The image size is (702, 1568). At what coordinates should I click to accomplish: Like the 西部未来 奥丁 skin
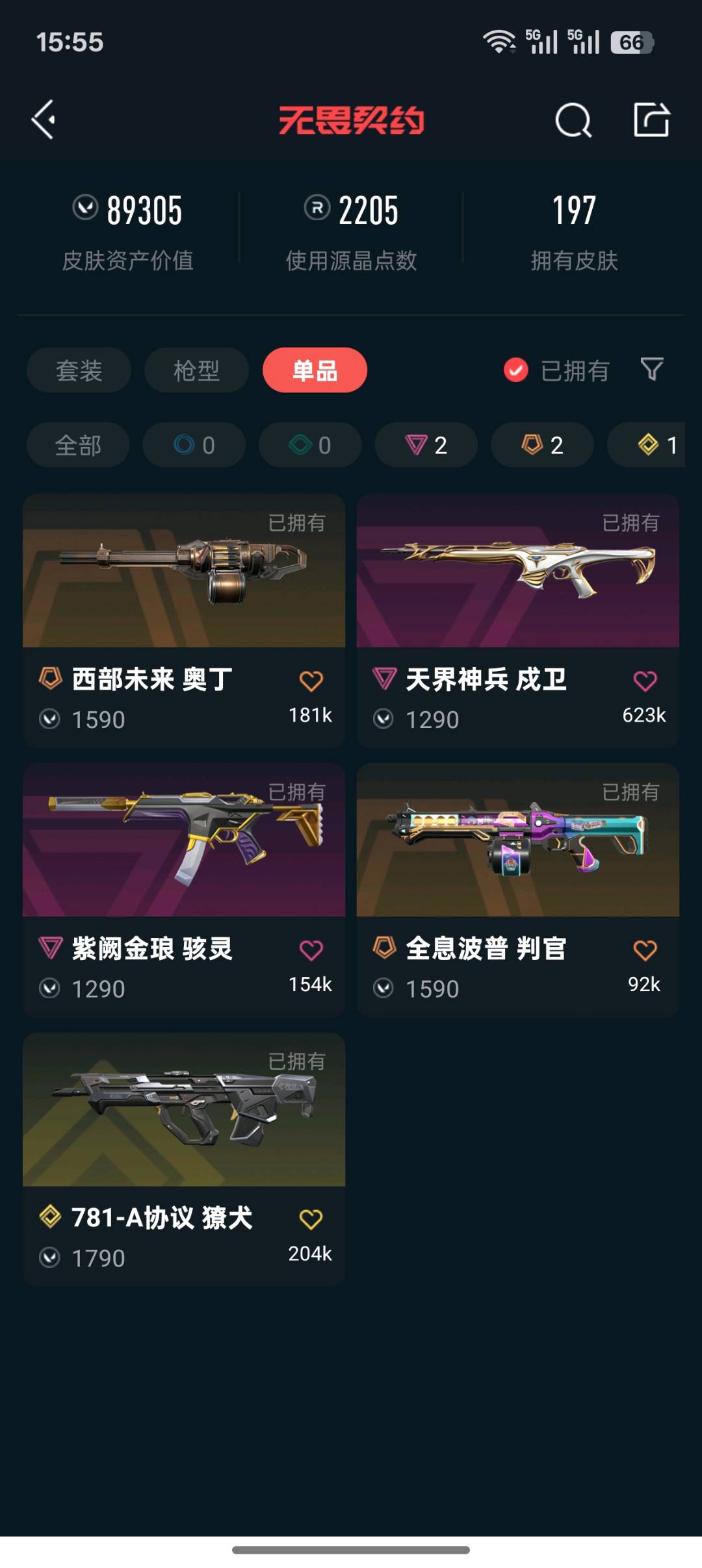pyautogui.click(x=311, y=681)
